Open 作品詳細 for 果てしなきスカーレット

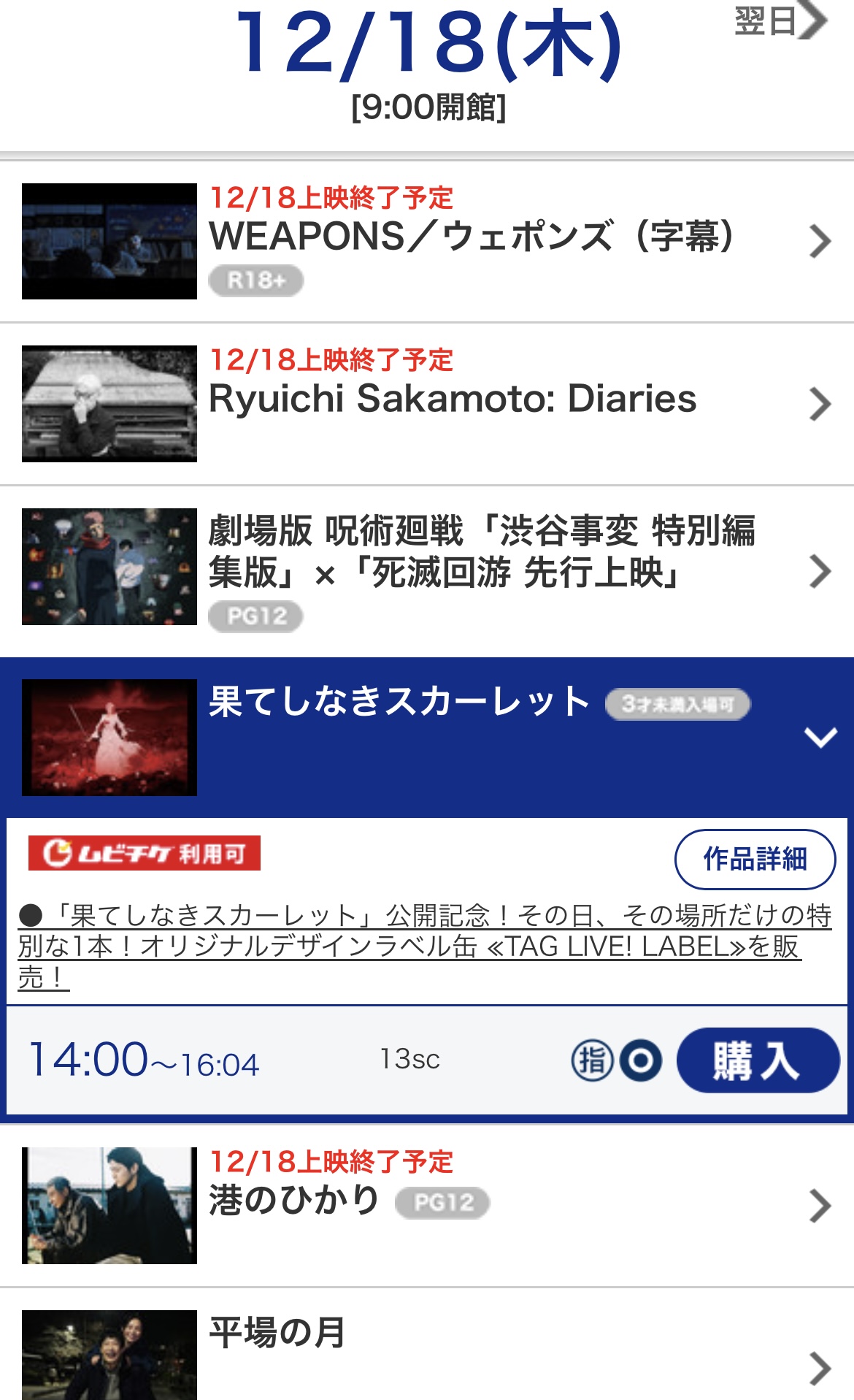tap(755, 859)
